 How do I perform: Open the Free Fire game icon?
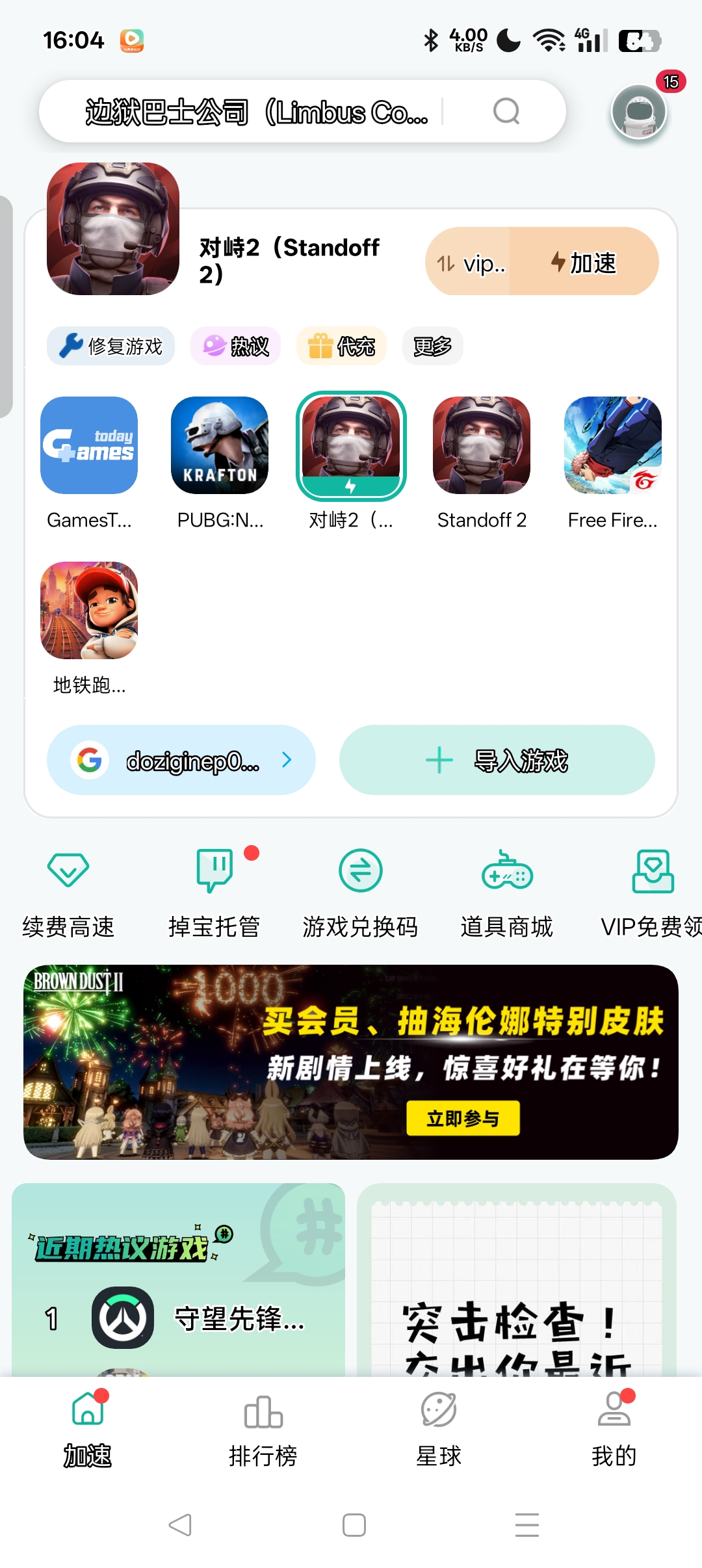point(612,445)
